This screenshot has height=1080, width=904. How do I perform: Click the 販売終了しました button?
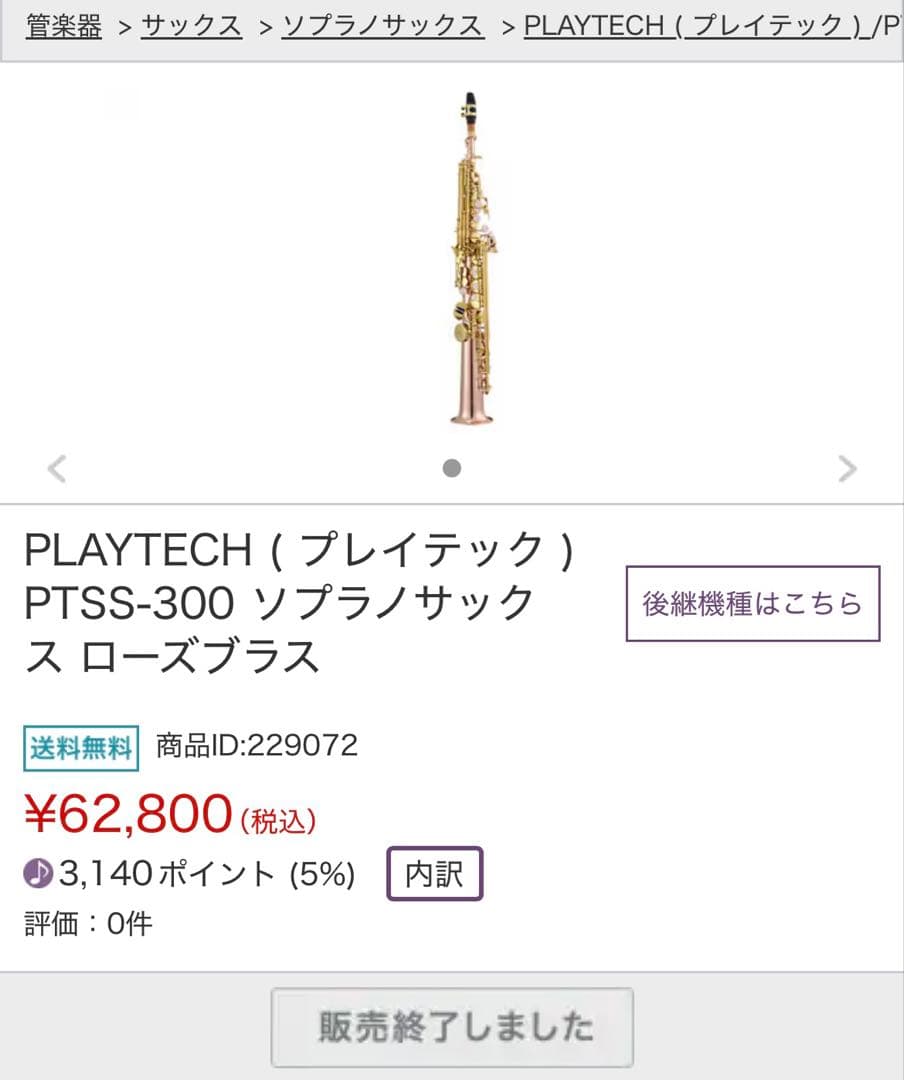click(452, 1026)
